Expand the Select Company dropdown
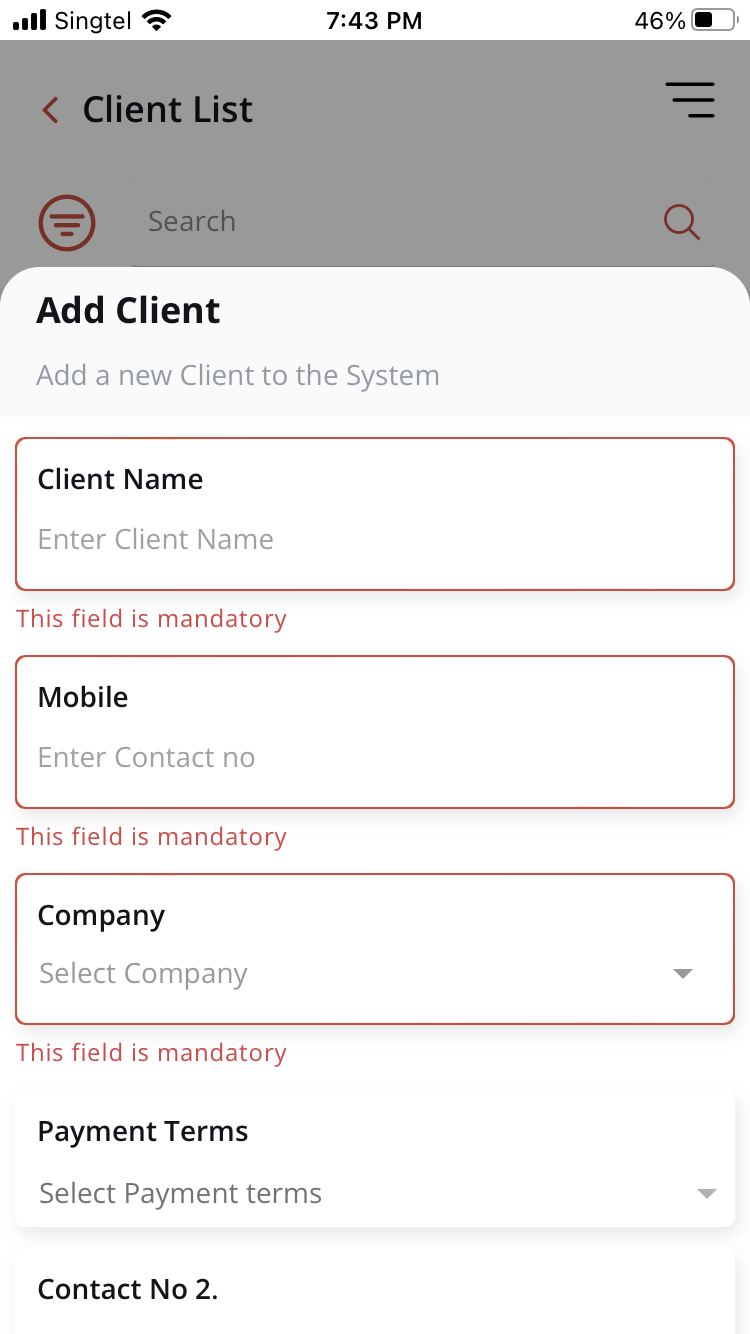 [375, 949]
